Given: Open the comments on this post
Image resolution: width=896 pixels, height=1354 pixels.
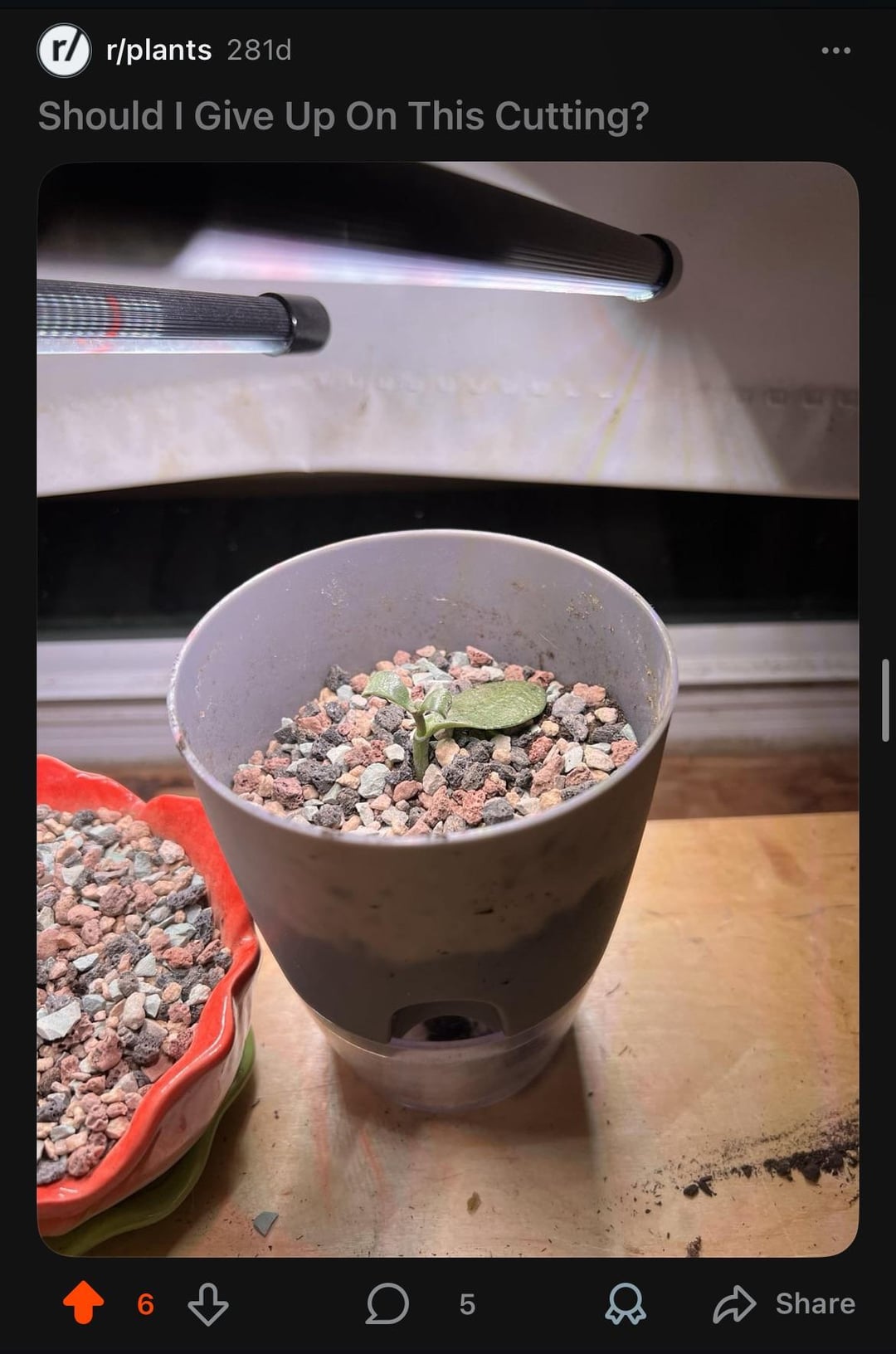Looking at the screenshot, I should click(x=388, y=1303).
